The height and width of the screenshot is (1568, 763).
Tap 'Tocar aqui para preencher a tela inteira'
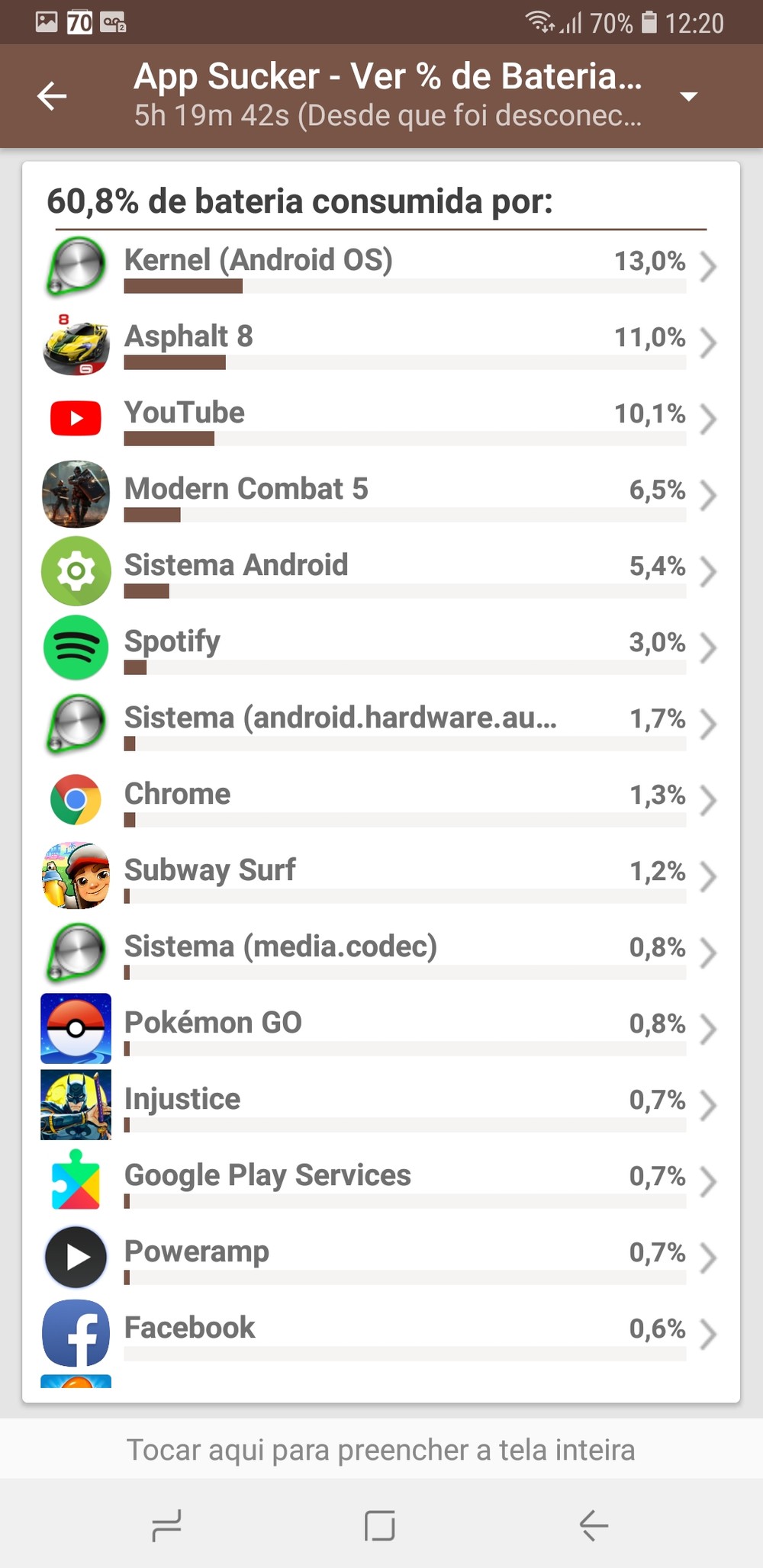pyautogui.click(x=381, y=1449)
